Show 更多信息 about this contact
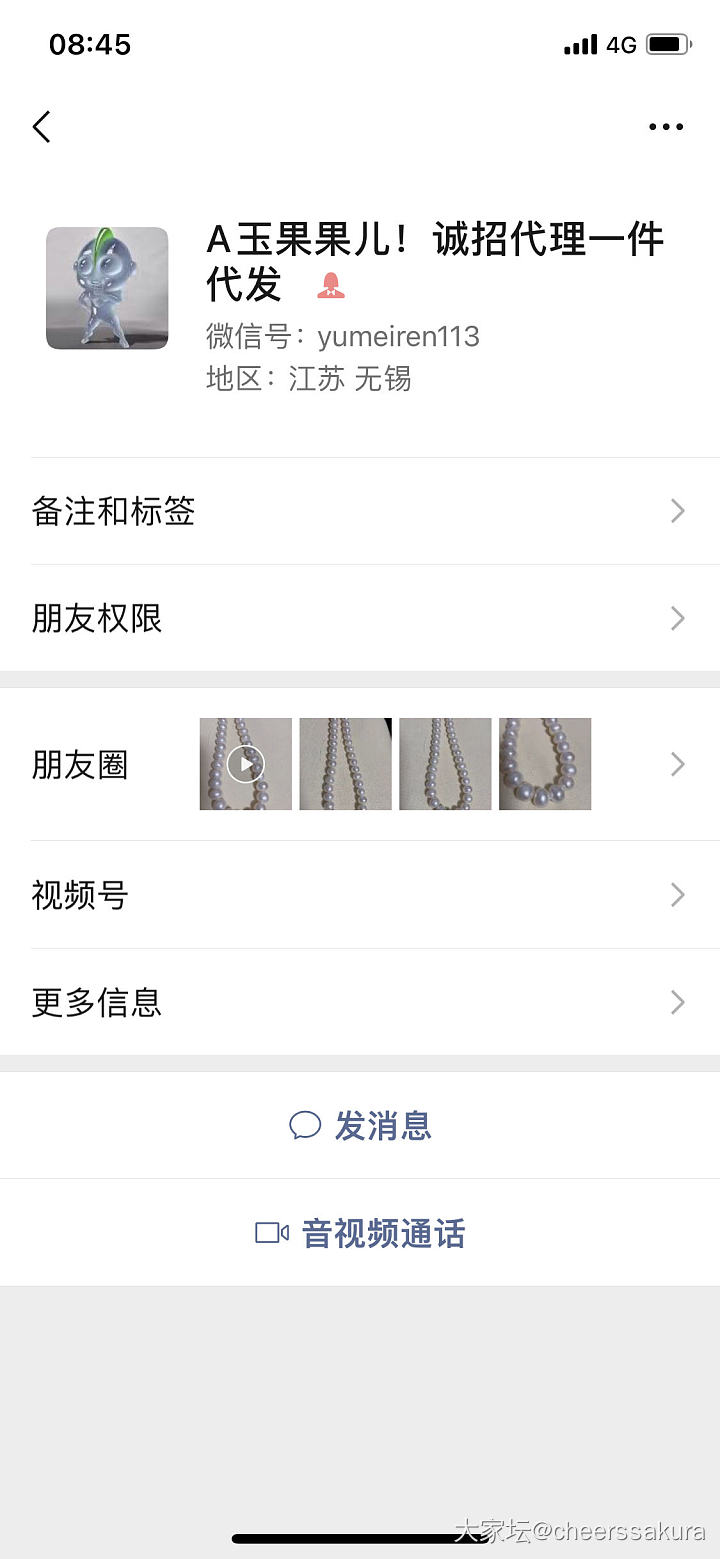720x1559 pixels. tap(360, 1002)
